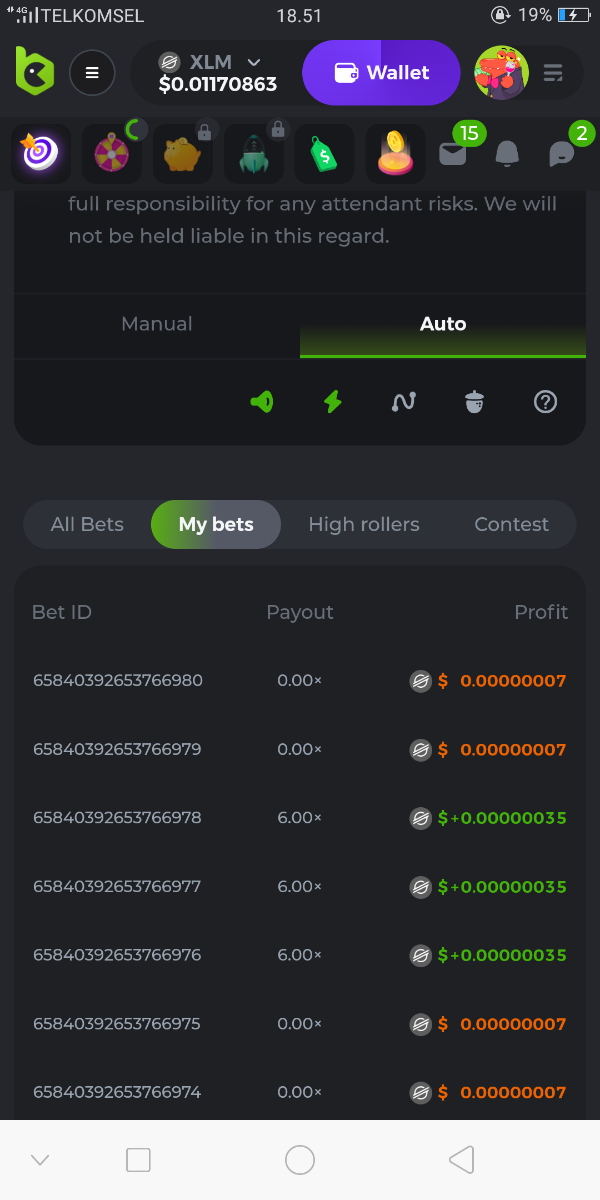Show the All Bets list
This screenshot has height=1200, width=600.
[x=87, y=524]
